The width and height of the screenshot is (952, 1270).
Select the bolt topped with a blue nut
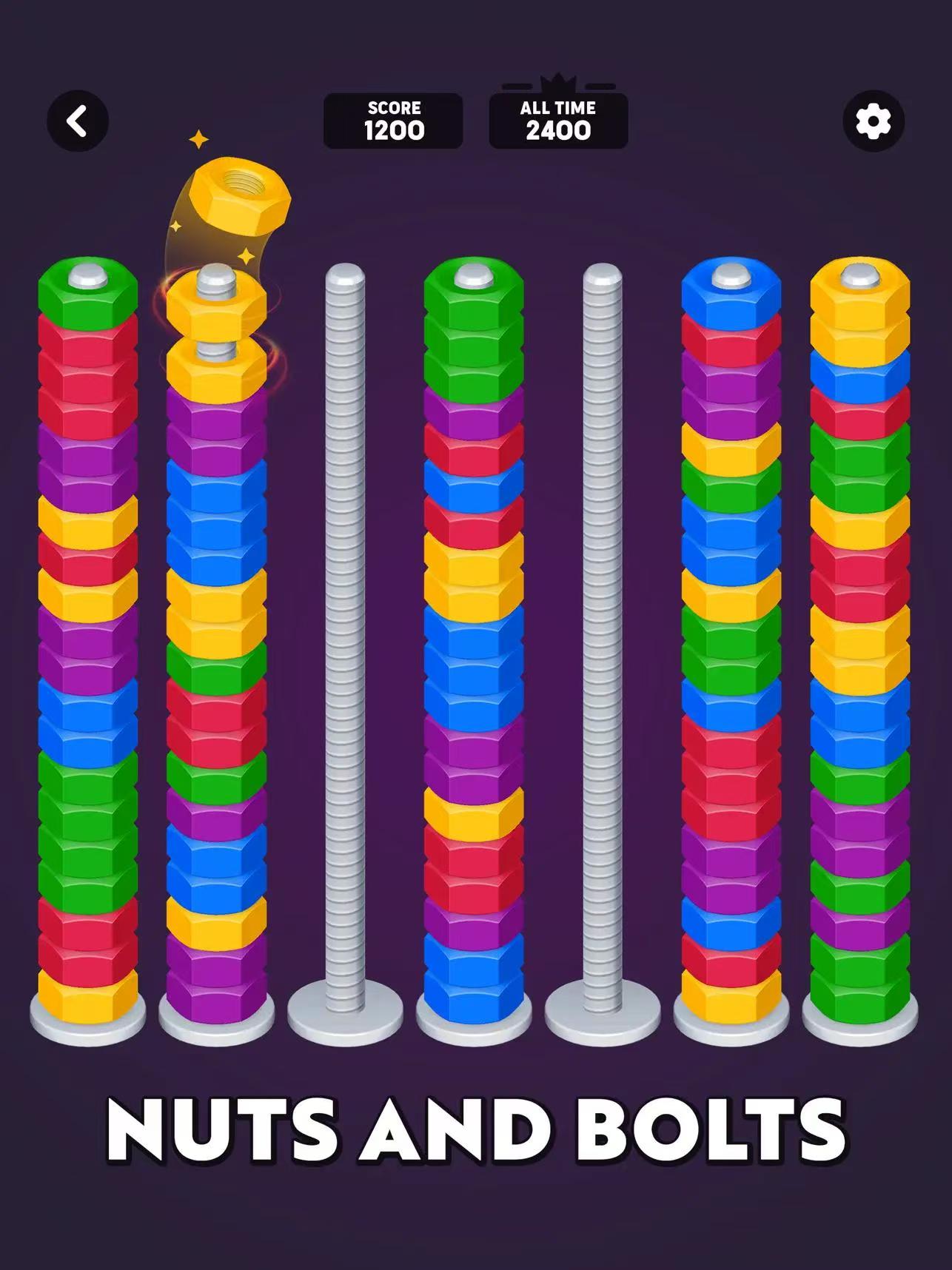[x=731, y=636]
